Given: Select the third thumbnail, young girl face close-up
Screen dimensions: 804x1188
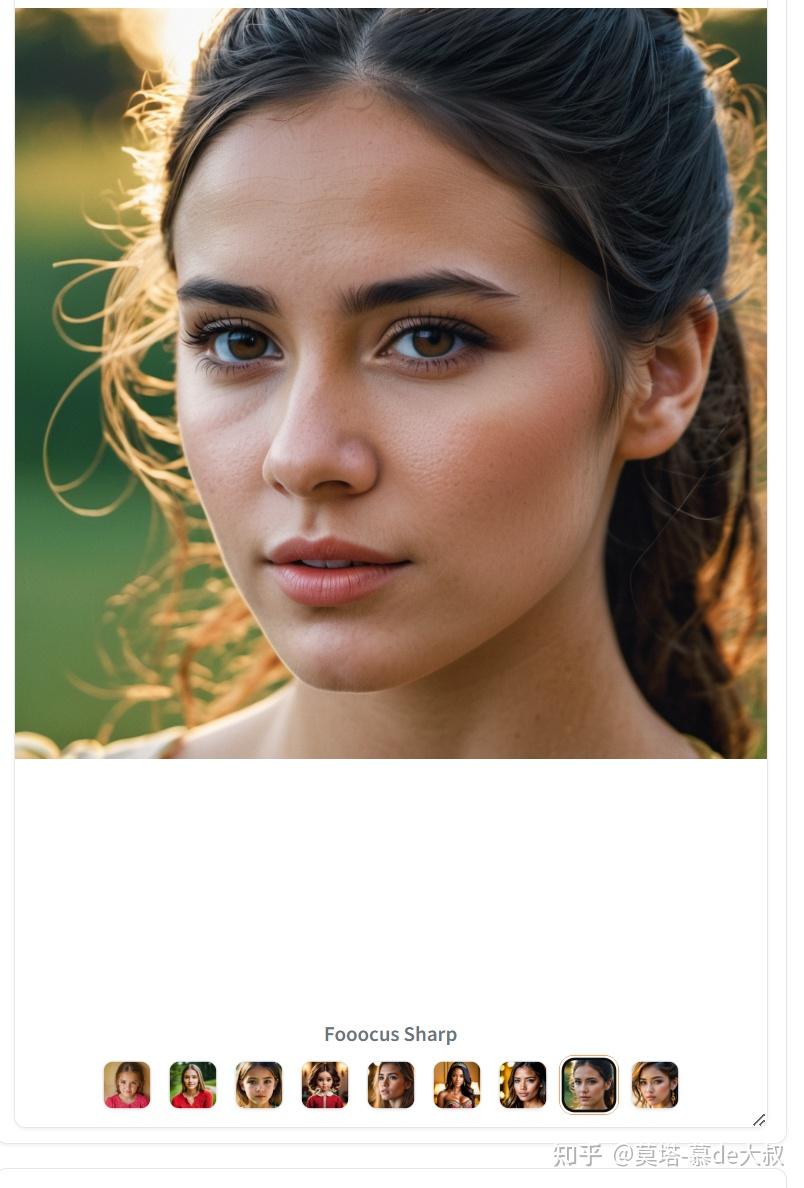Looking at the screenshot, I should point(259,1085).
